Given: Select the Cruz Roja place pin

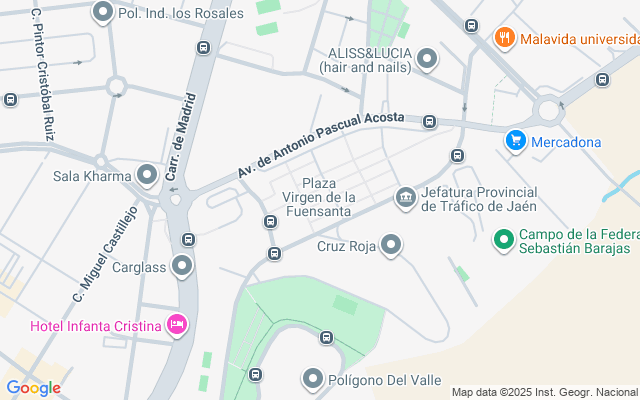Looking at the screenshot, I should pyautogui.click(x=391, y=245).
